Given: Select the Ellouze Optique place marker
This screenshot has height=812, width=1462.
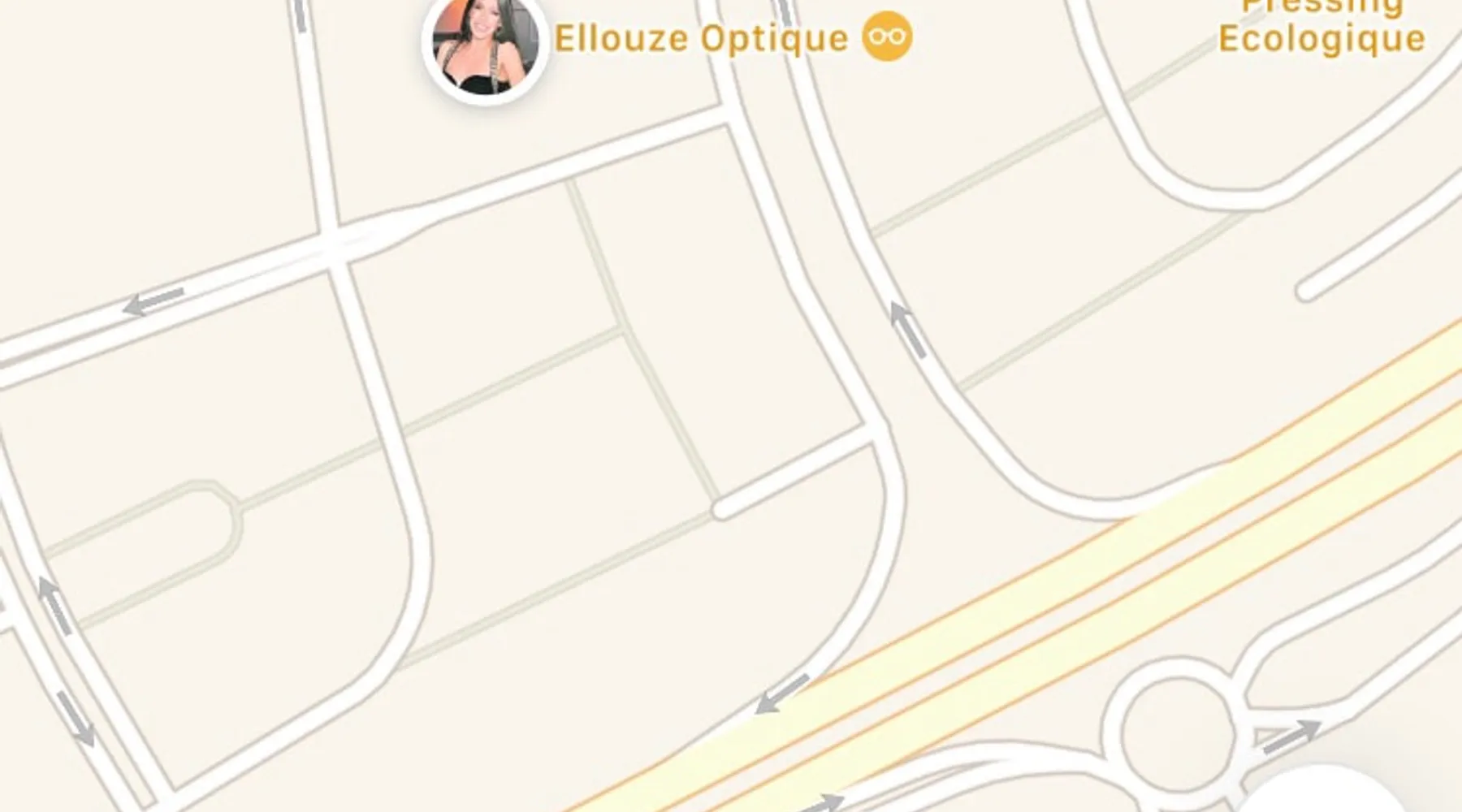Looking at the screenshot, I should (886, 37).
